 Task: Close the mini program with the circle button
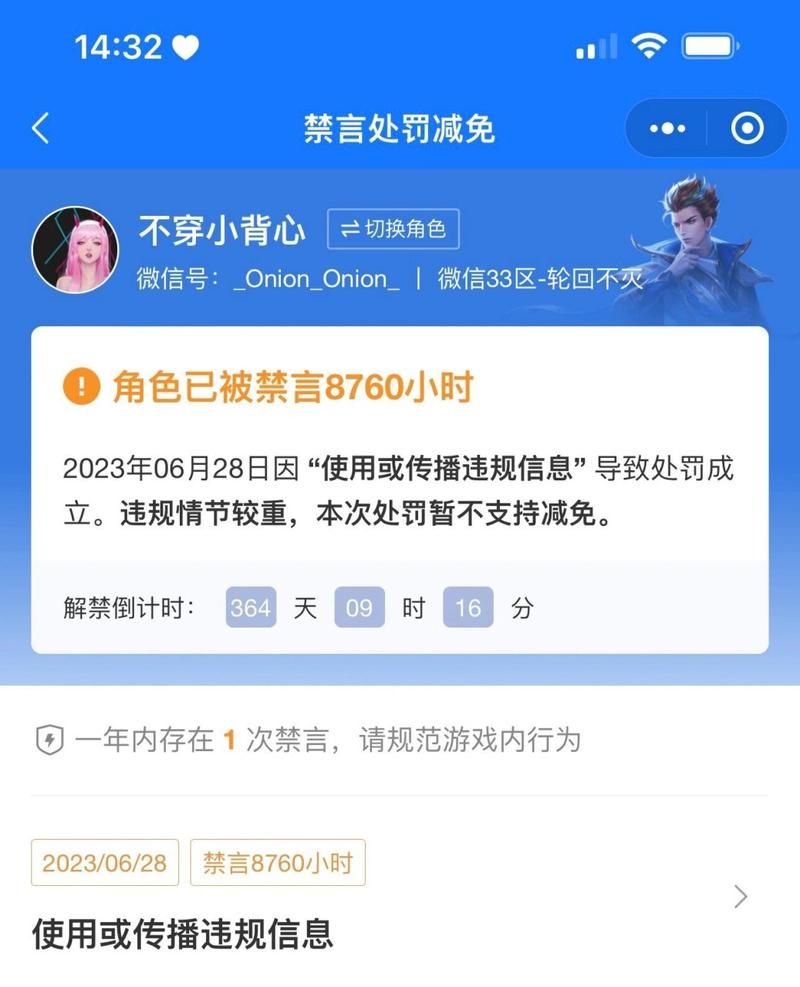pyautogui.click(x=747, y=129)
